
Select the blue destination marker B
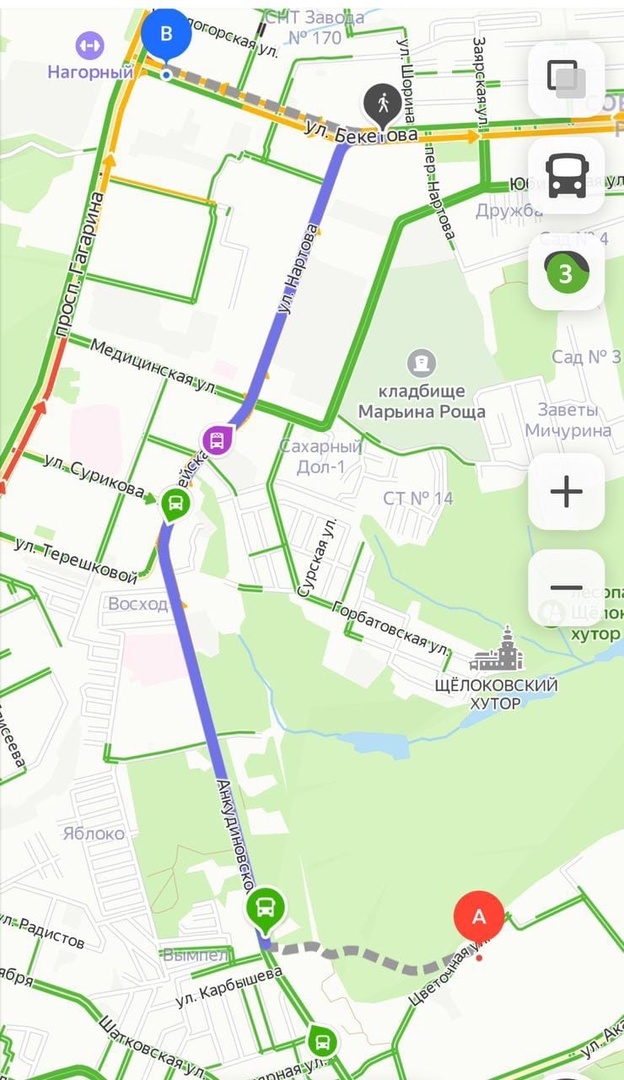[166, 35]
